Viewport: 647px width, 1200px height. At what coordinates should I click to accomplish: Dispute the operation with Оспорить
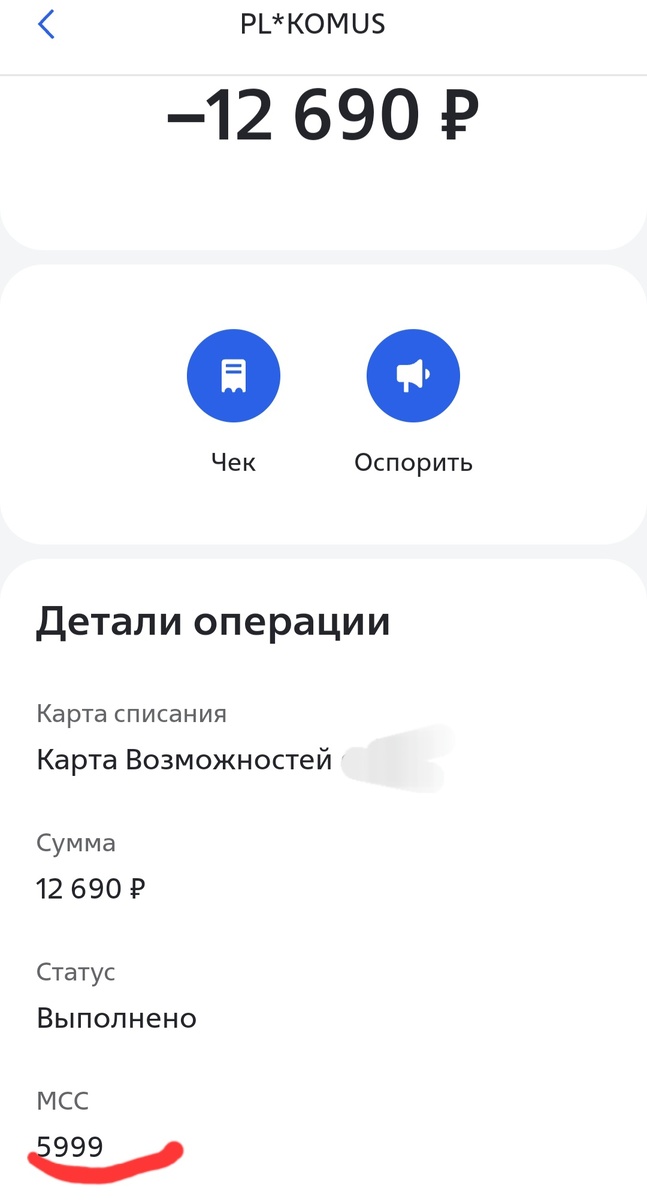click(413, 376)
